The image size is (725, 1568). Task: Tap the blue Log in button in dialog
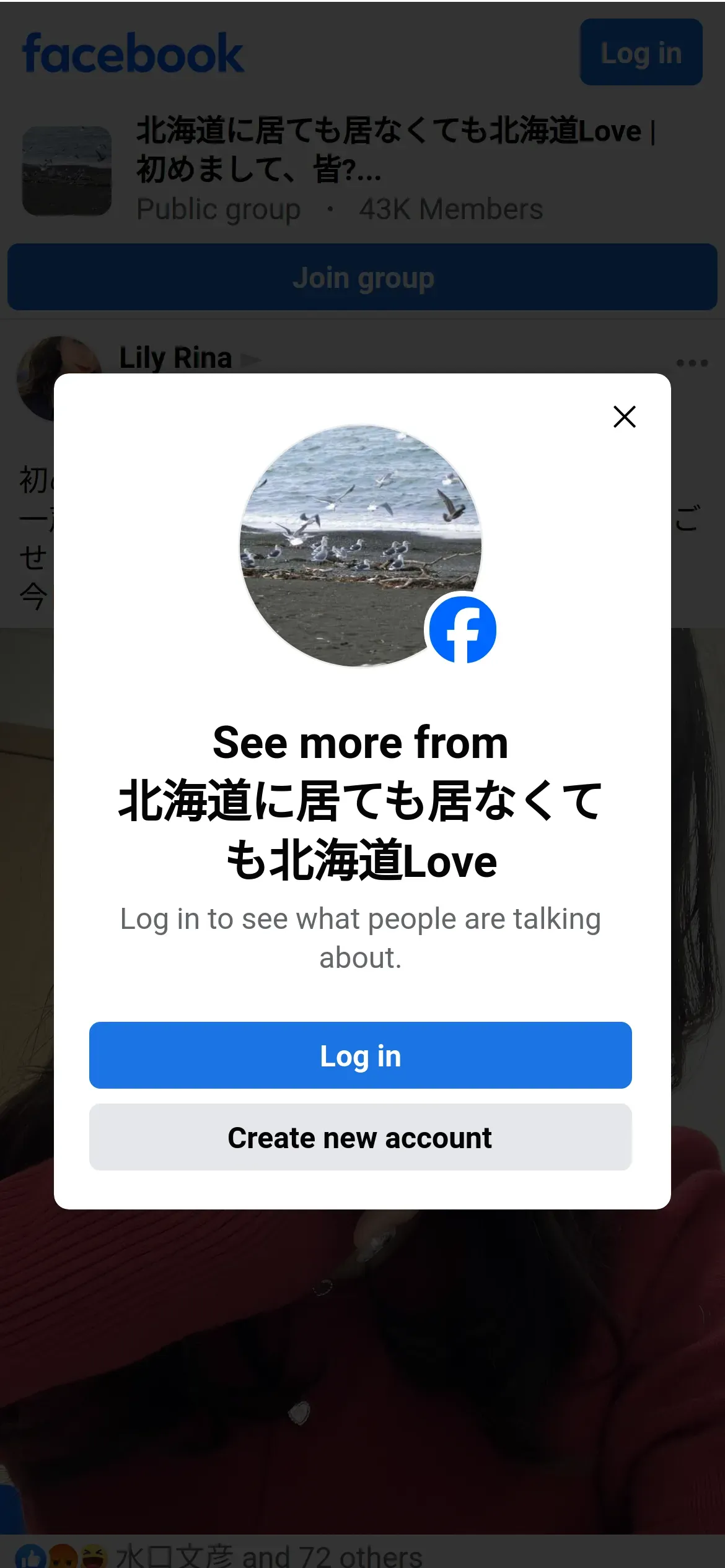(360, 1055)
